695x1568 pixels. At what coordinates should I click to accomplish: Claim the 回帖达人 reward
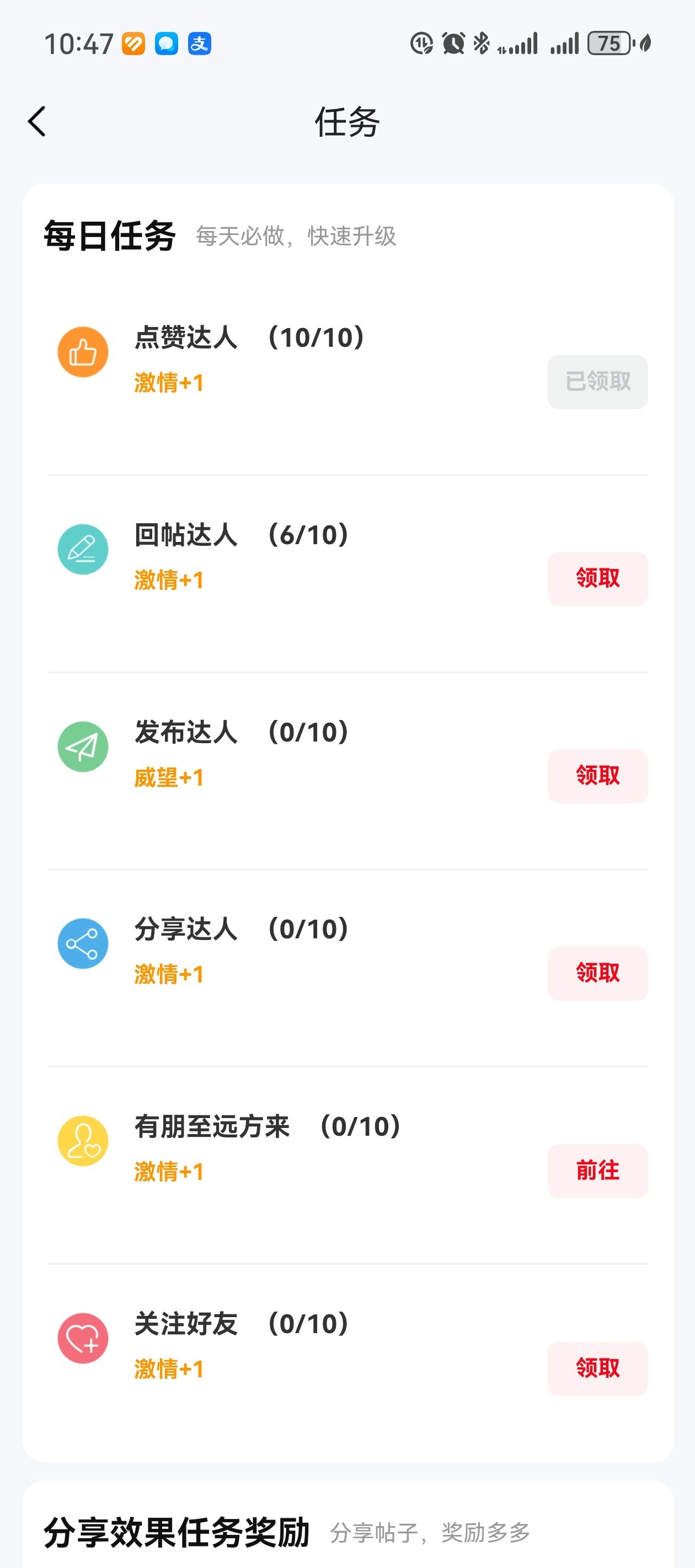(x=597, y=578)
